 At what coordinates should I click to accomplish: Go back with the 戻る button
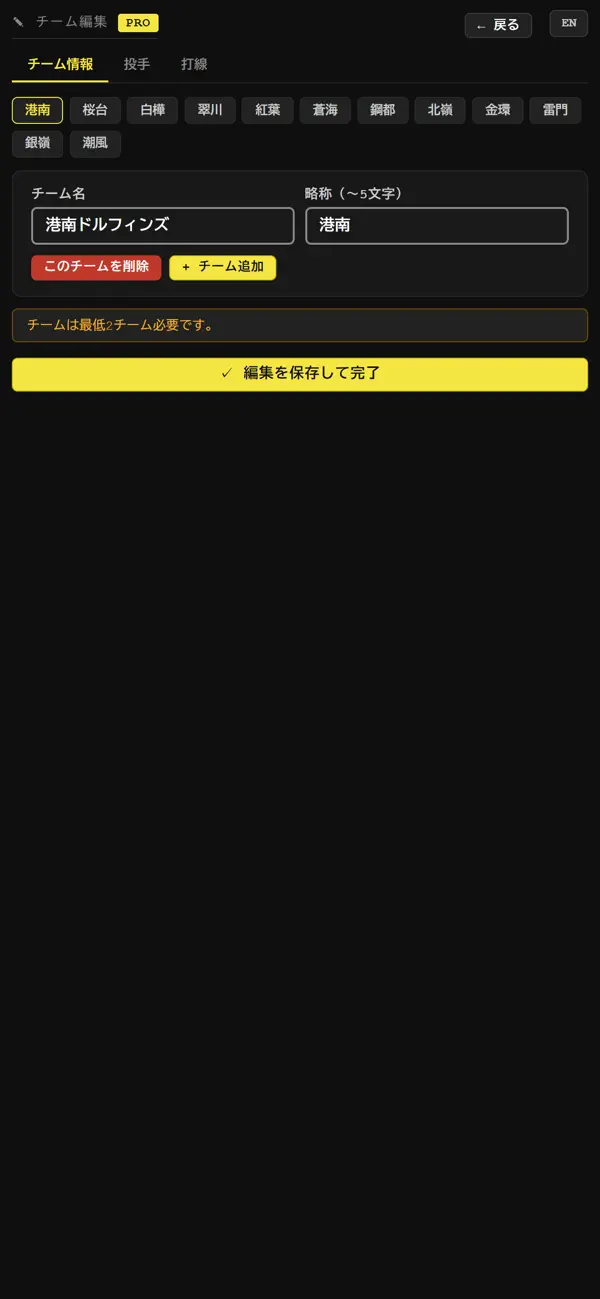[498, 25]
